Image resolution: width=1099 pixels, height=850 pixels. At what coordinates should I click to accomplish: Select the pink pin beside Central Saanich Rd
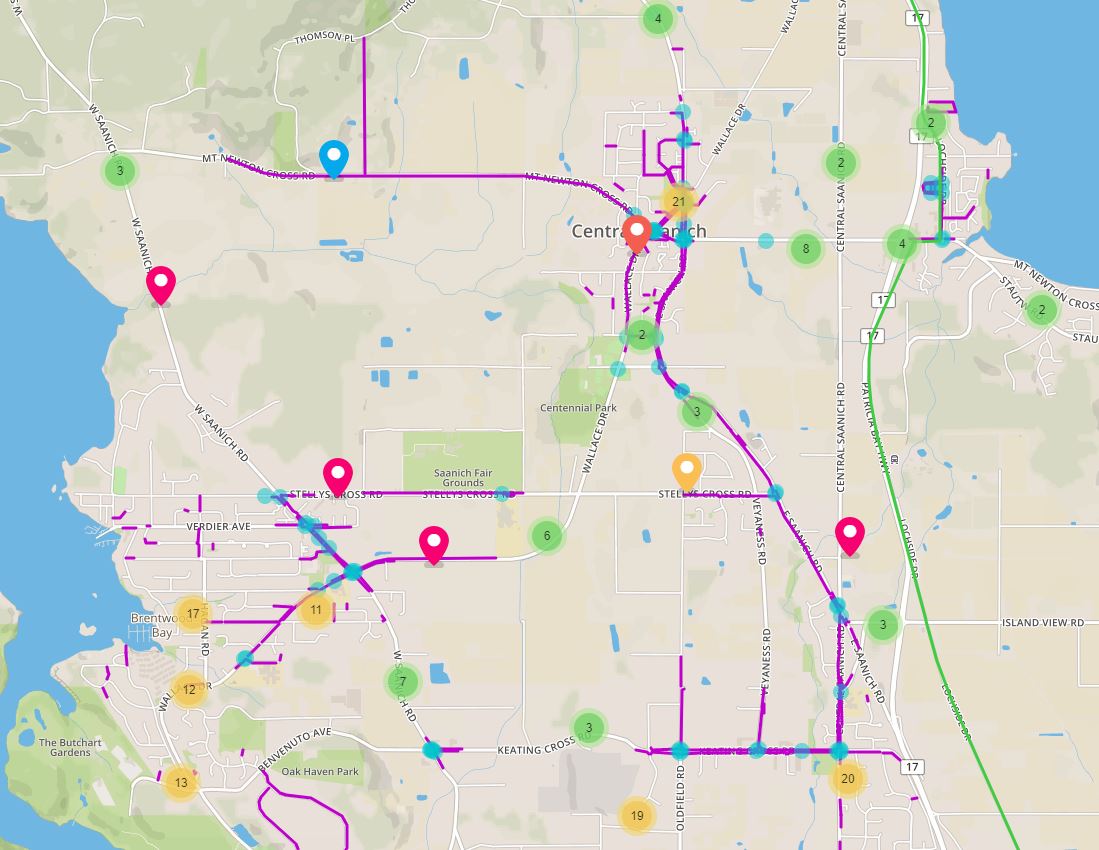pyautogui.click(x=849, y=535)
